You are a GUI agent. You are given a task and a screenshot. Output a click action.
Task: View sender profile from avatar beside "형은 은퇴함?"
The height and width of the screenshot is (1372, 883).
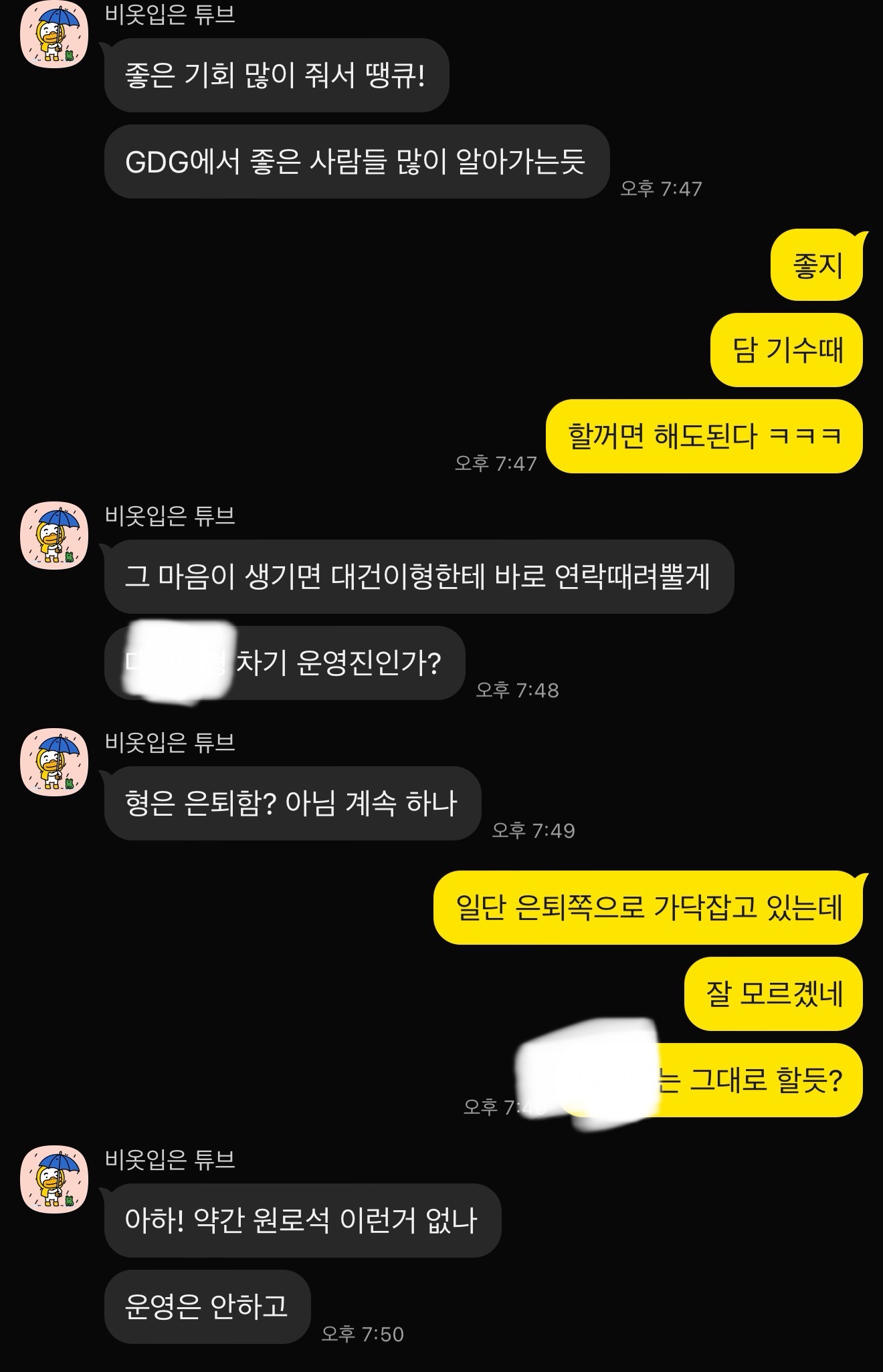[55, 762]
